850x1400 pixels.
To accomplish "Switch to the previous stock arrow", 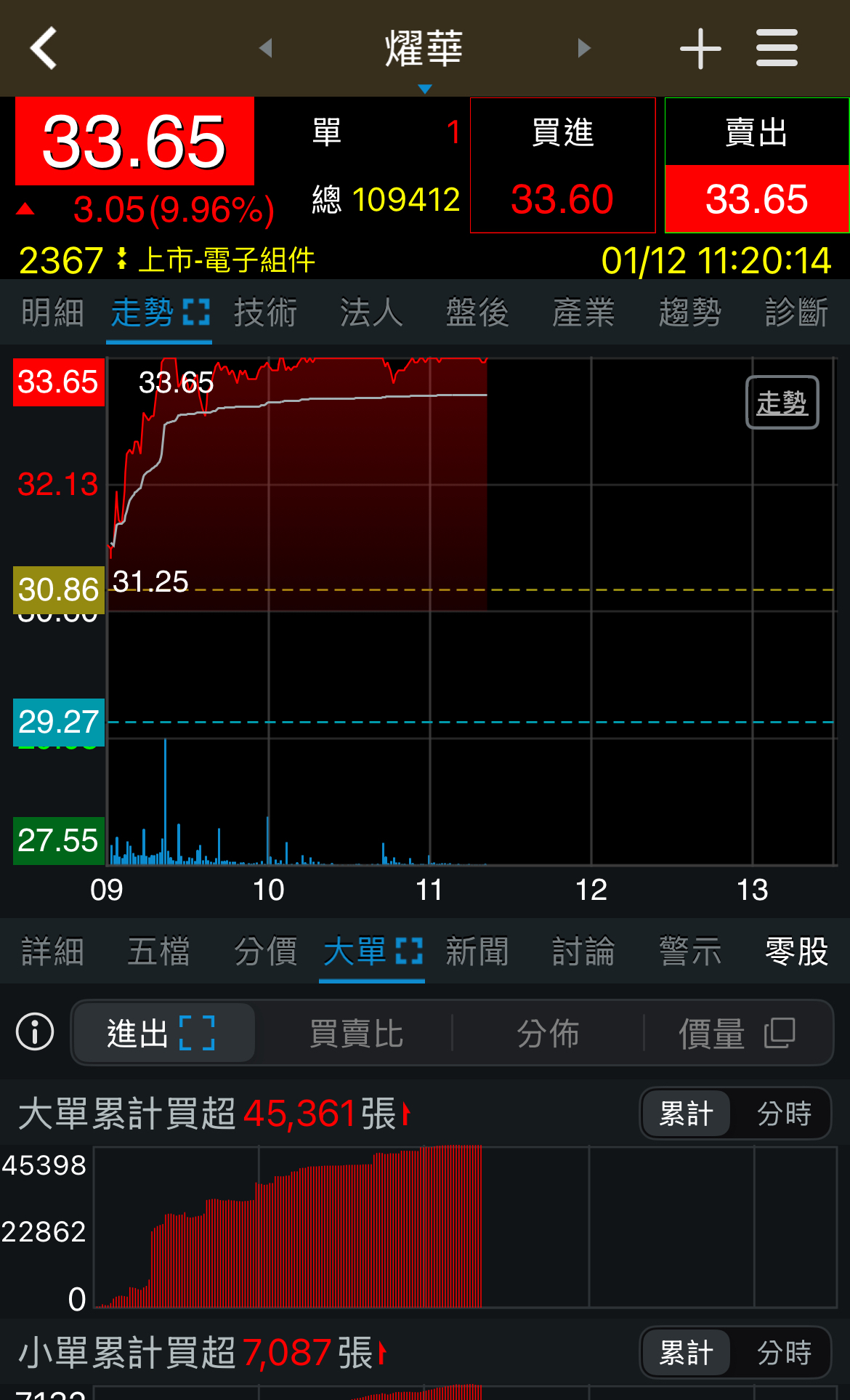I will (266, 48).
